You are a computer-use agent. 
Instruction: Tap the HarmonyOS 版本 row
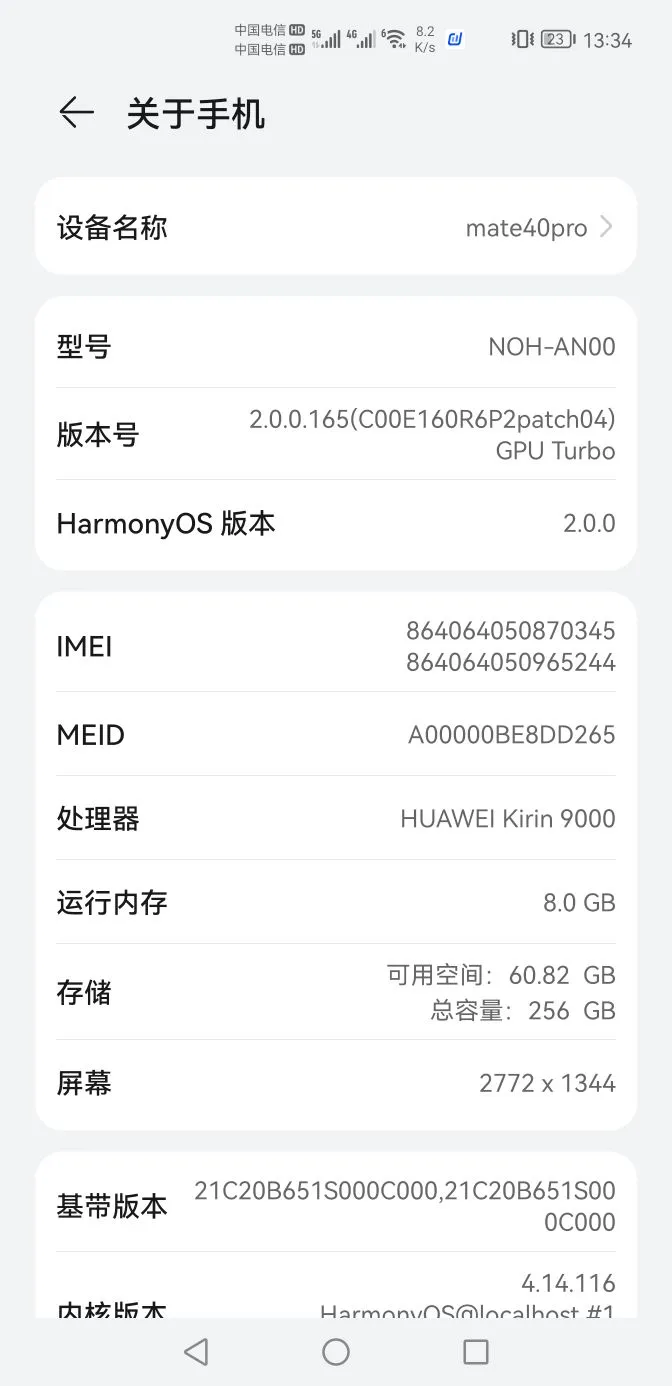click(x=336, y=524)
